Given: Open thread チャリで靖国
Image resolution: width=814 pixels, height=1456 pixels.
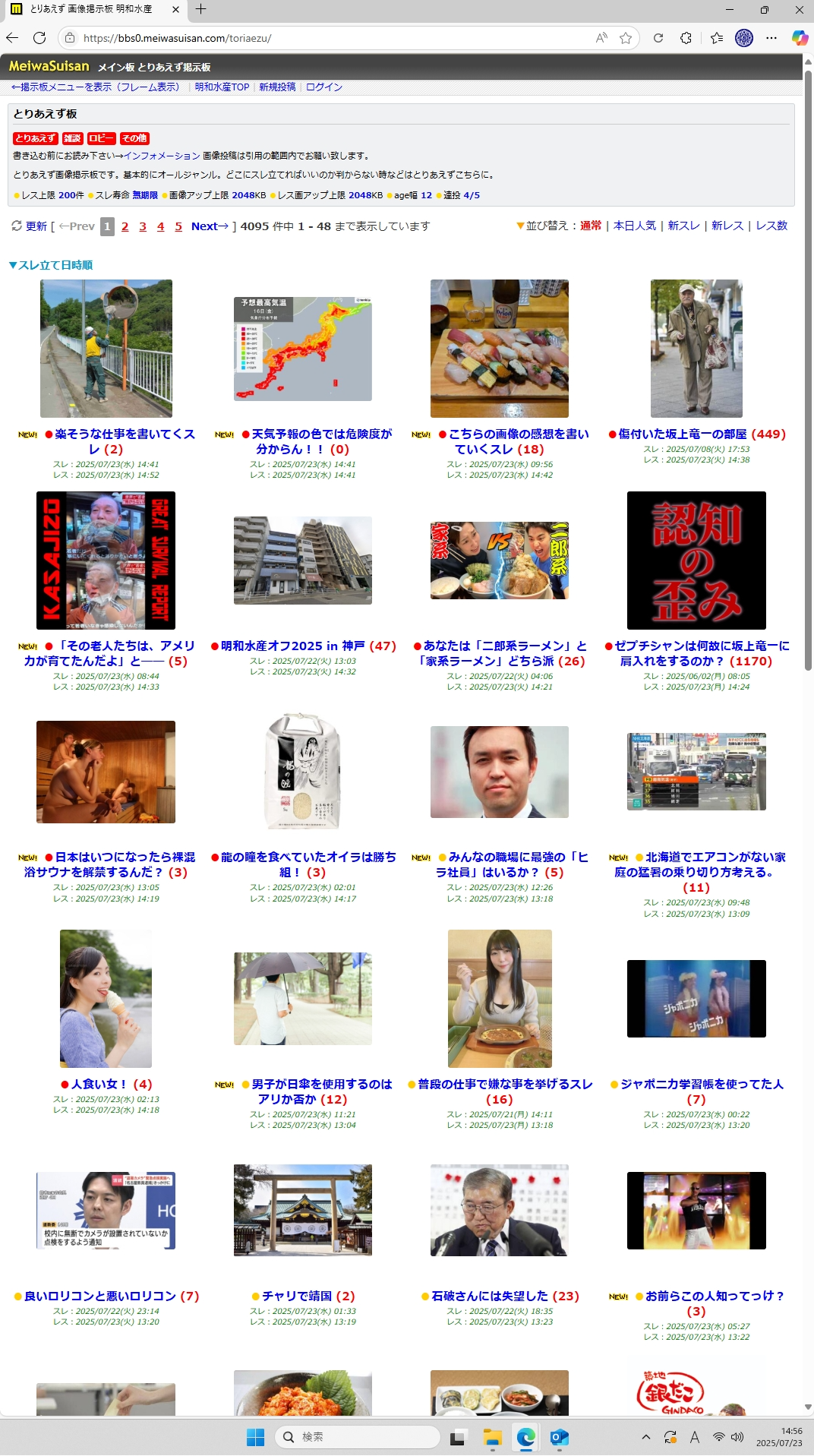Looking at the screenshot, I should pos(297,1296).
